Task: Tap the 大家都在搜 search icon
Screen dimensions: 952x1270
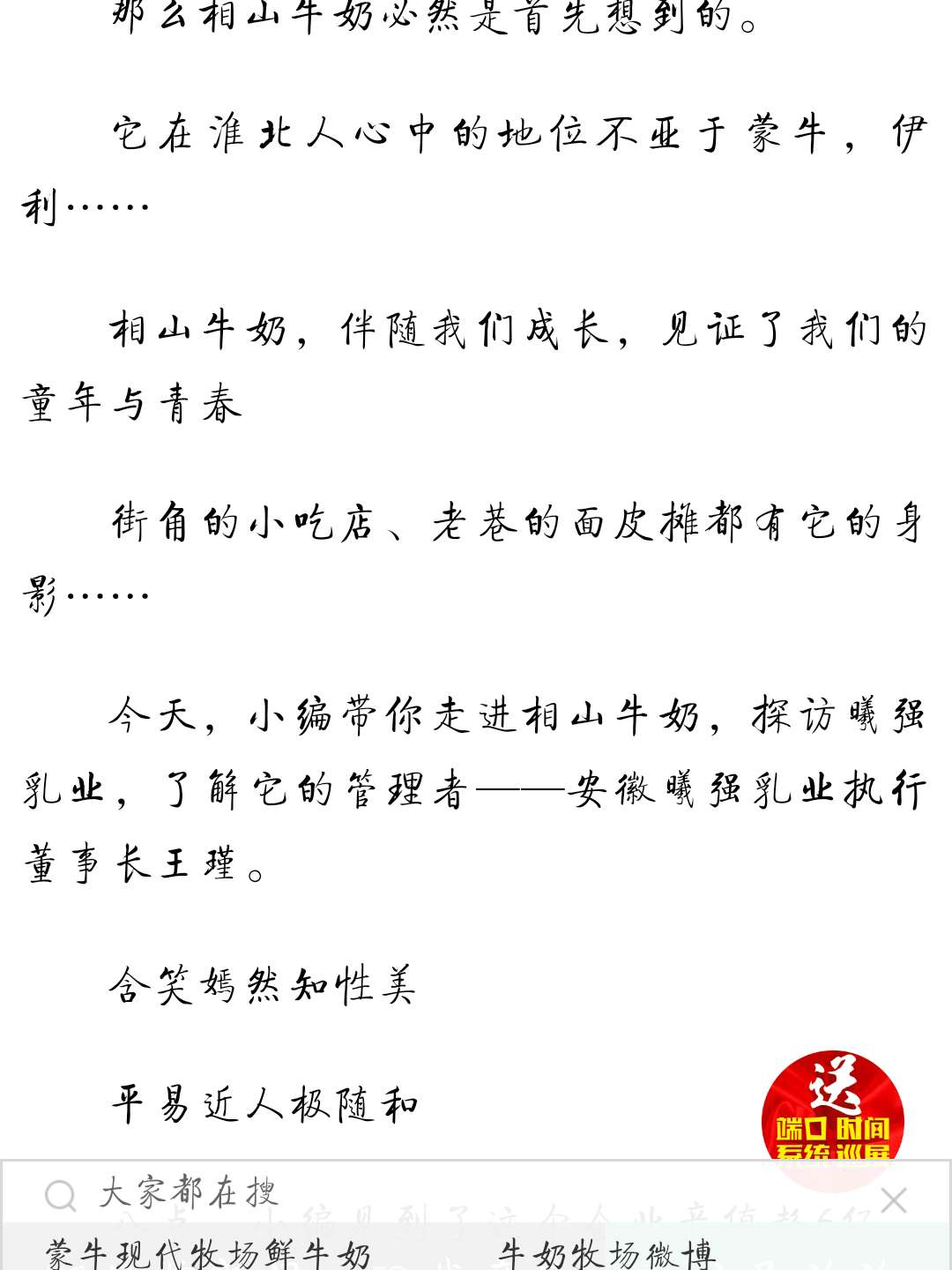Action: pos(60,1196)
